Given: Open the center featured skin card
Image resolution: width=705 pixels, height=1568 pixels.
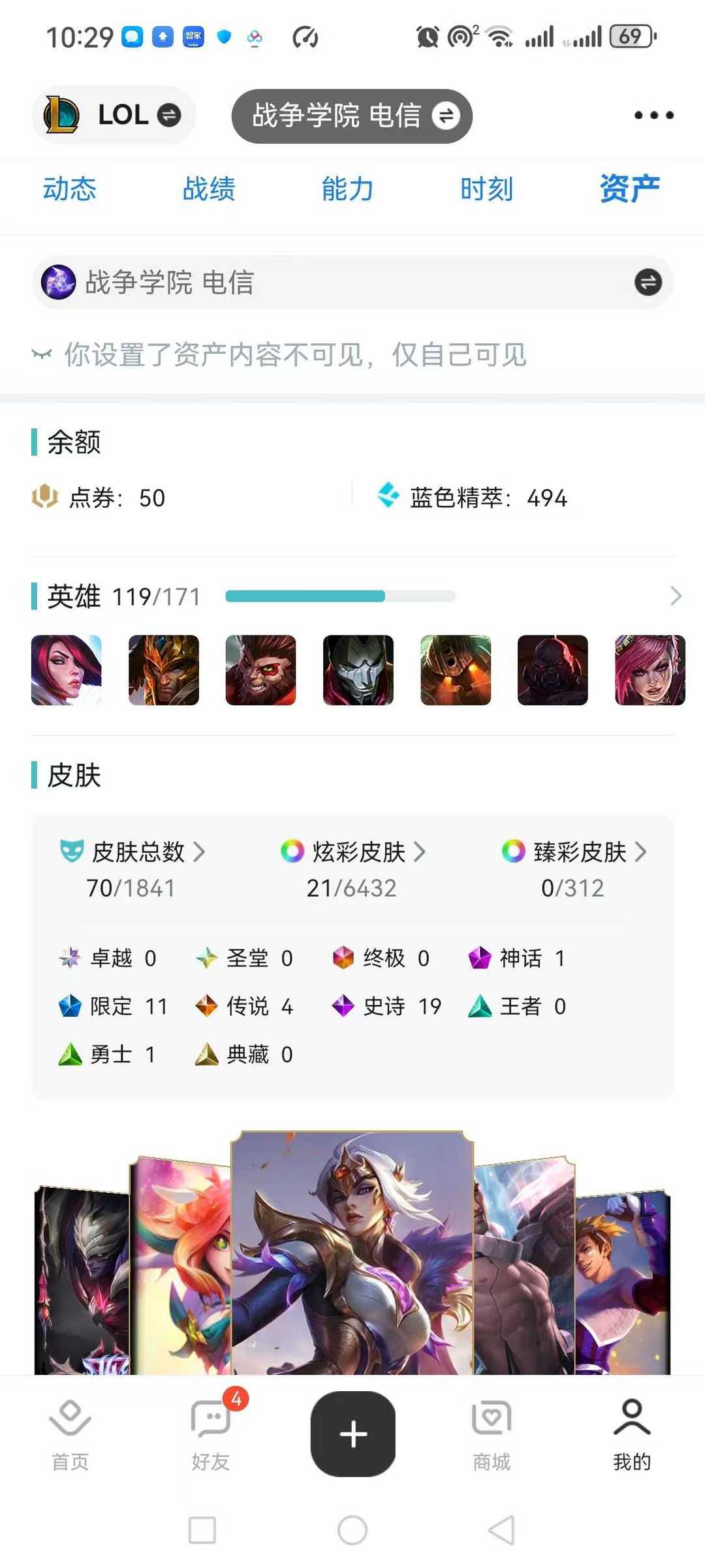Looking at the screenshot, I should click(352, 1253).
